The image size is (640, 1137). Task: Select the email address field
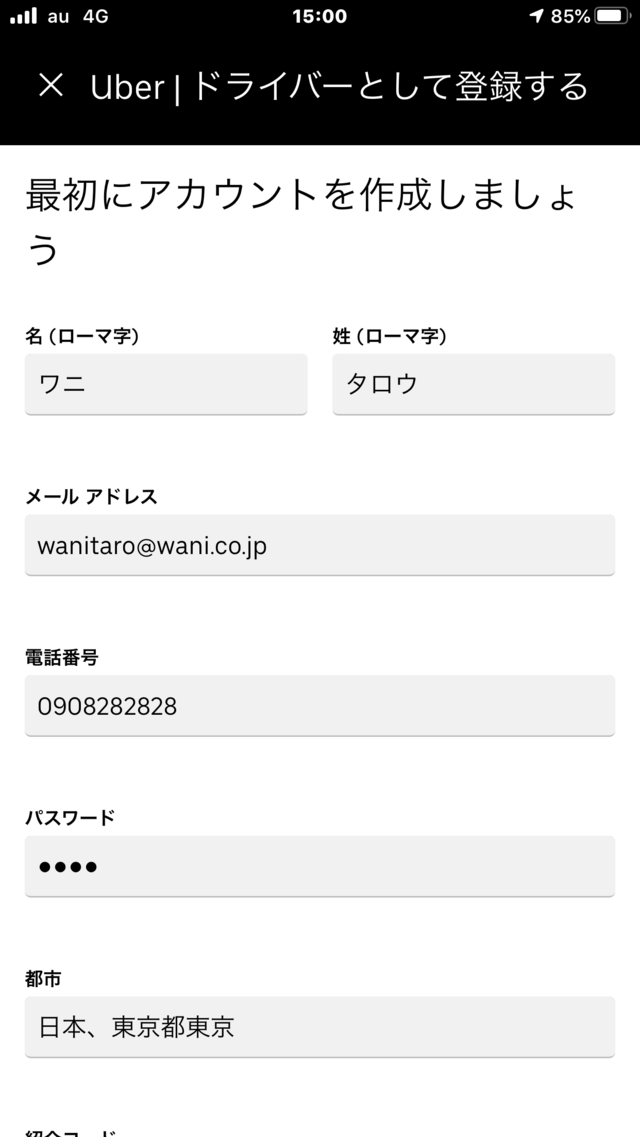320,545
